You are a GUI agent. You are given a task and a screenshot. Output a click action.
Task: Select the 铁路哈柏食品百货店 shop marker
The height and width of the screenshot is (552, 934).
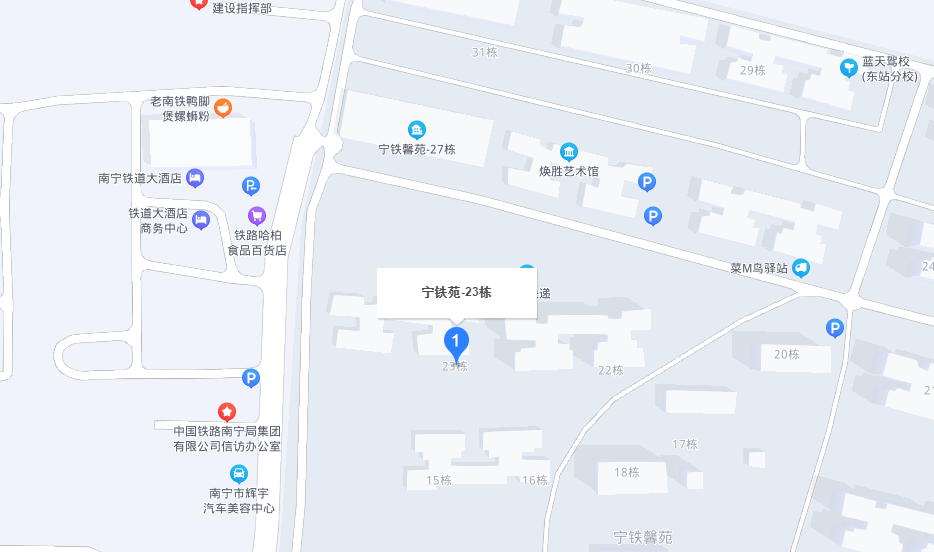[x=257, y=215]
